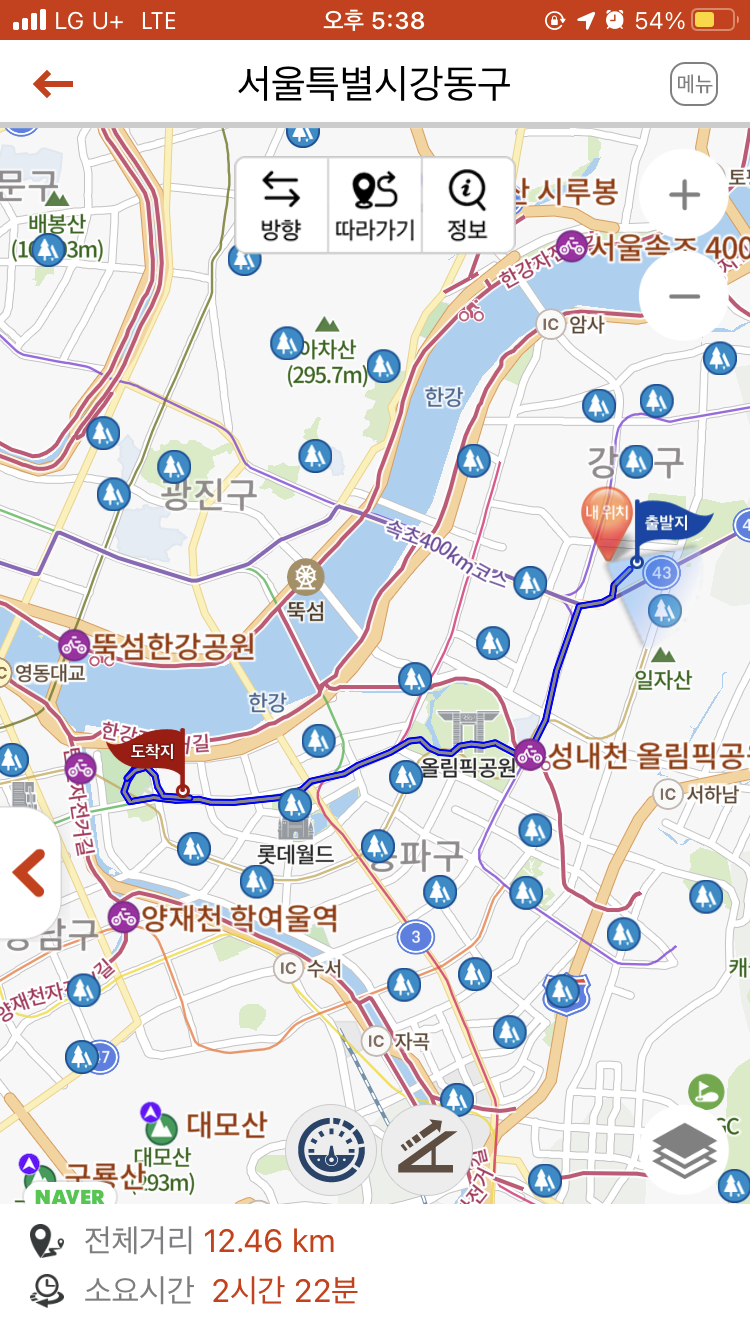
Task: Open 정보 route info
Action: (467, 205)
